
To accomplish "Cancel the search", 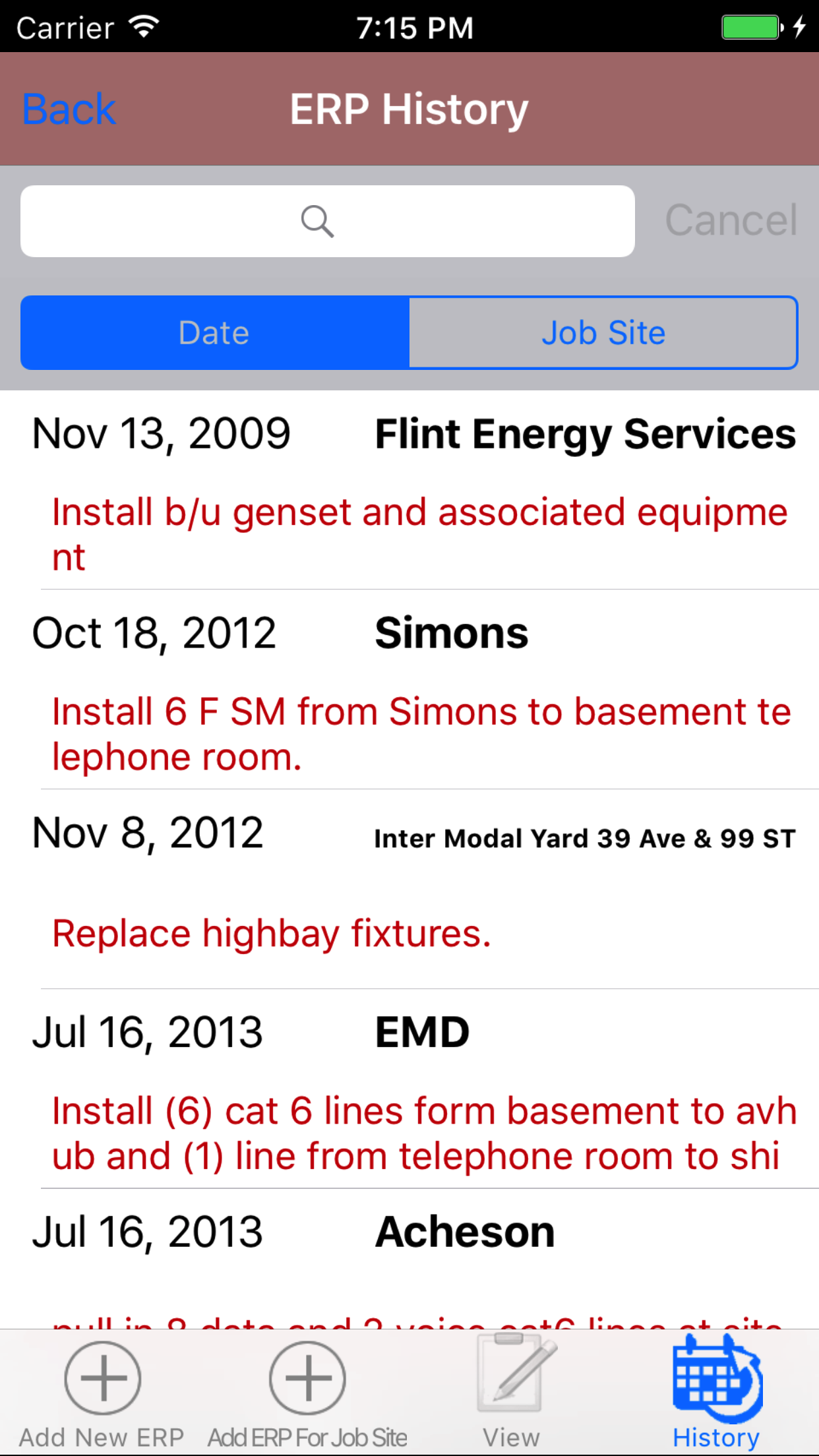I will 731,220.
